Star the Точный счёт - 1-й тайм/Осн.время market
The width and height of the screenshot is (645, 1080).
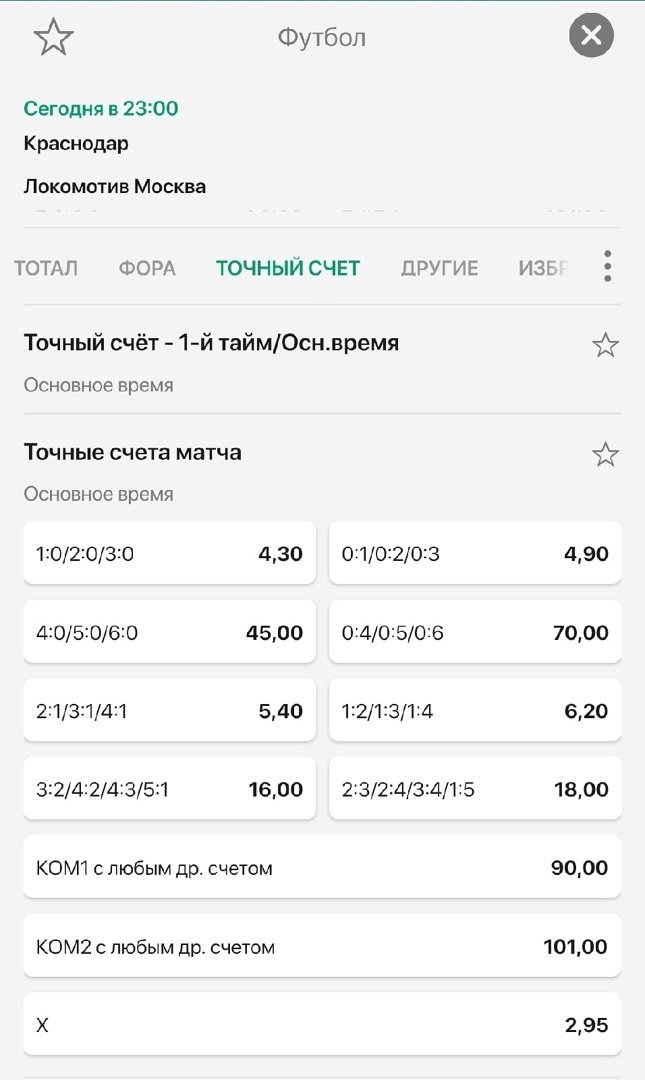605,346
